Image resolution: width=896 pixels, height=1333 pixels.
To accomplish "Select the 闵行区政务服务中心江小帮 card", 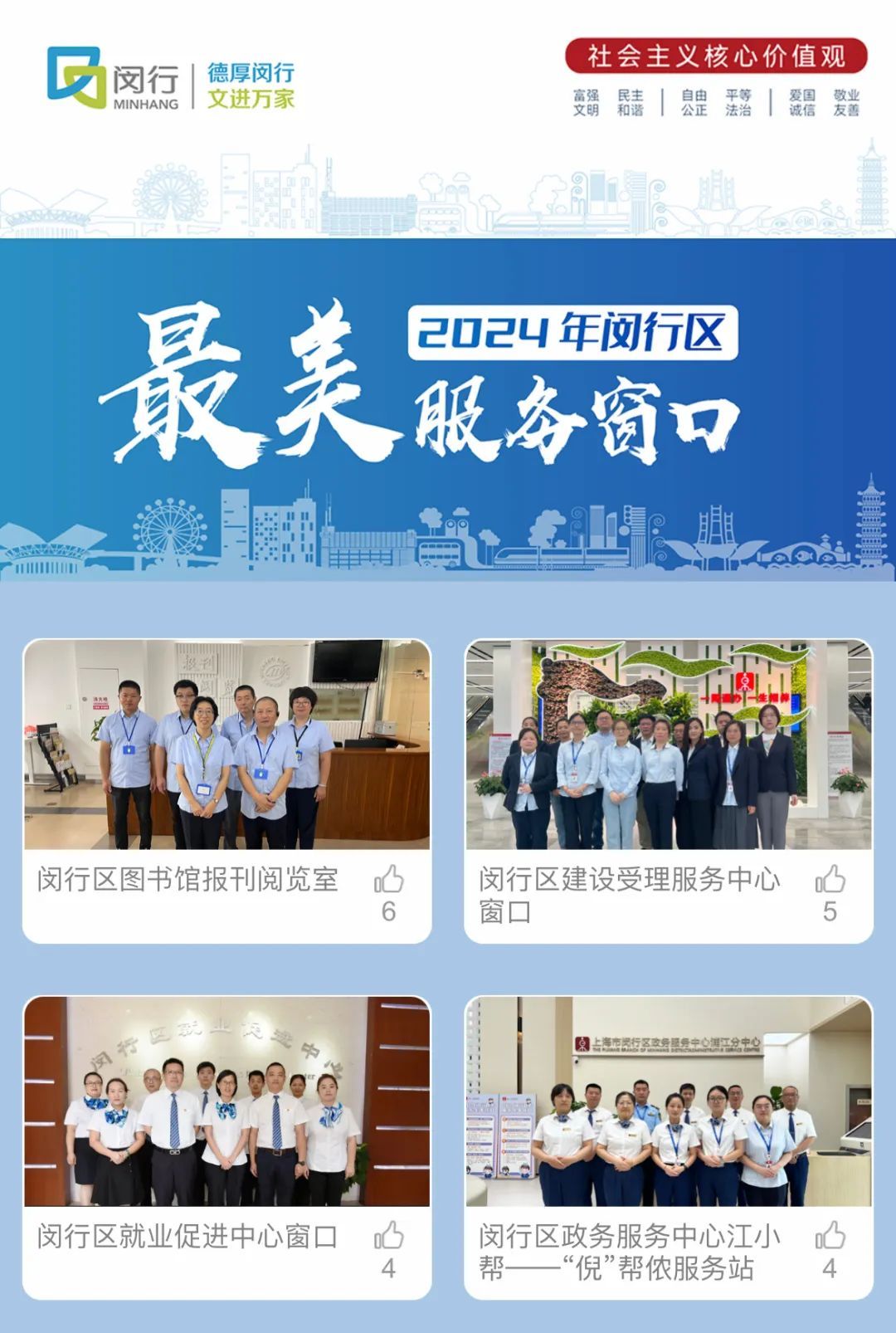I will pos(668,1101).
